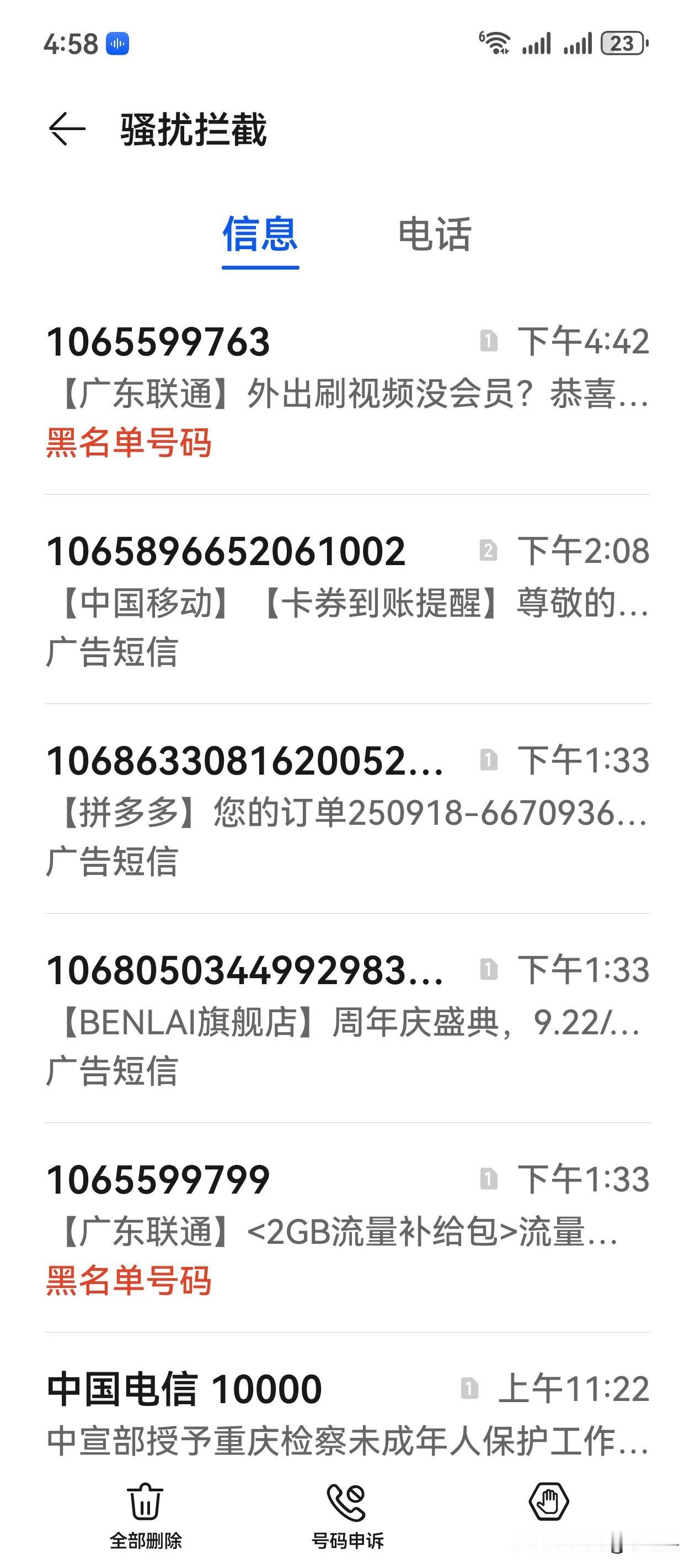Switch to the 电话 tab
695x1568 pixels.
click(x=434, y=234)
